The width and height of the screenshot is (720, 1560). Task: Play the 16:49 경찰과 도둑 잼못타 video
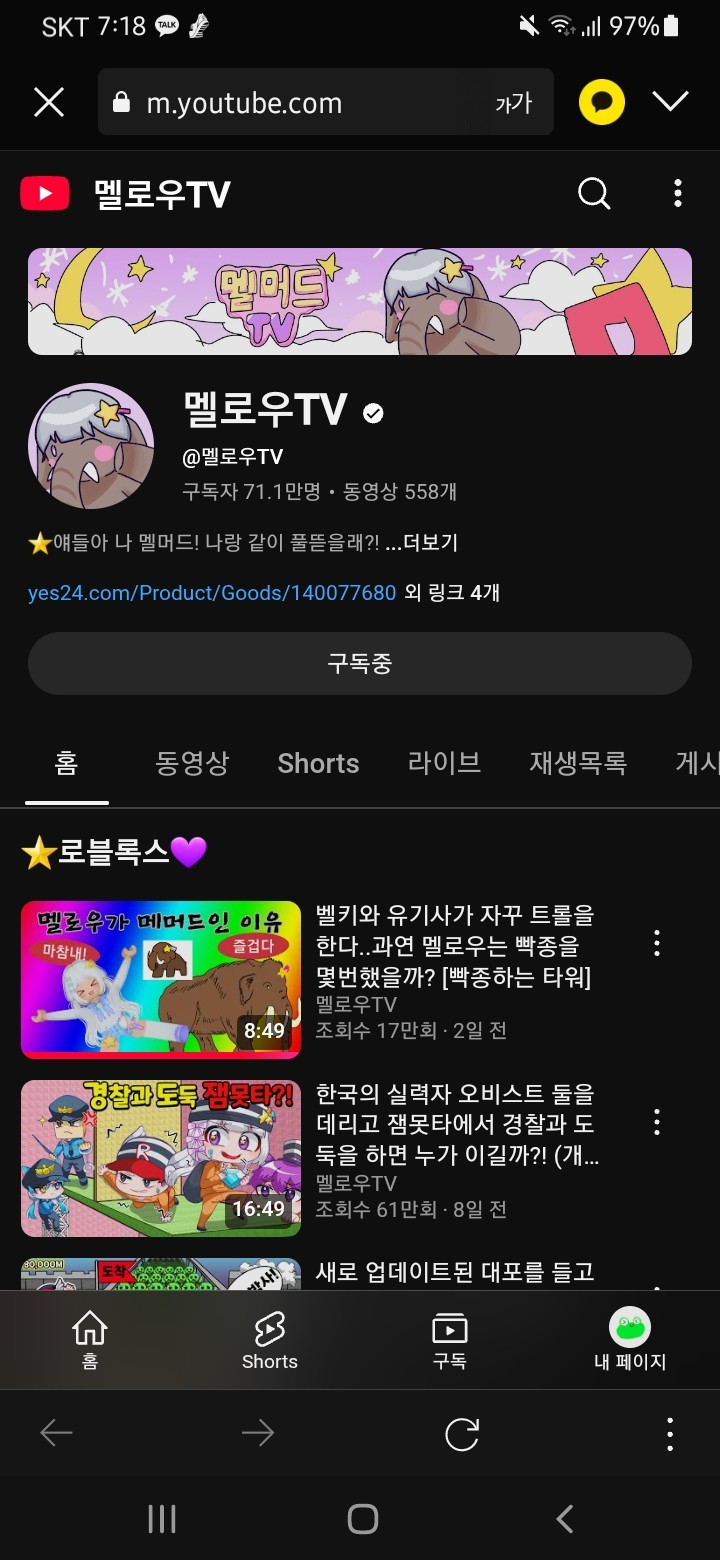click(x=161, y=1157)
